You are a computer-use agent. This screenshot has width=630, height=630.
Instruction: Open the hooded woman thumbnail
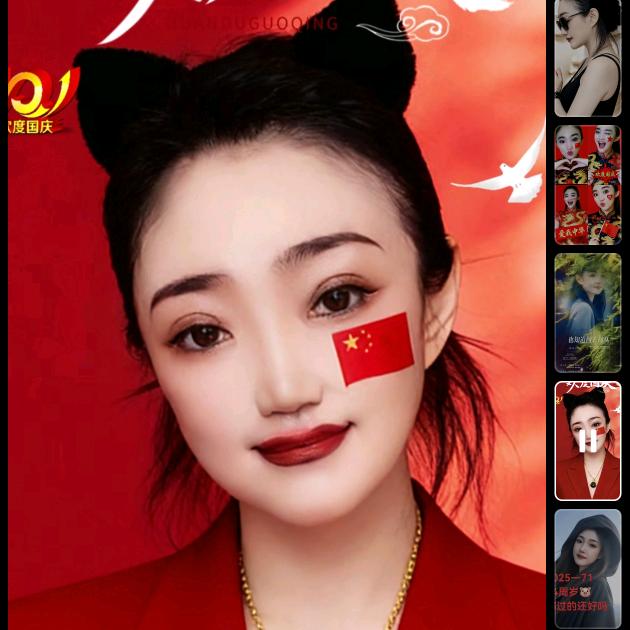(588, 568)
